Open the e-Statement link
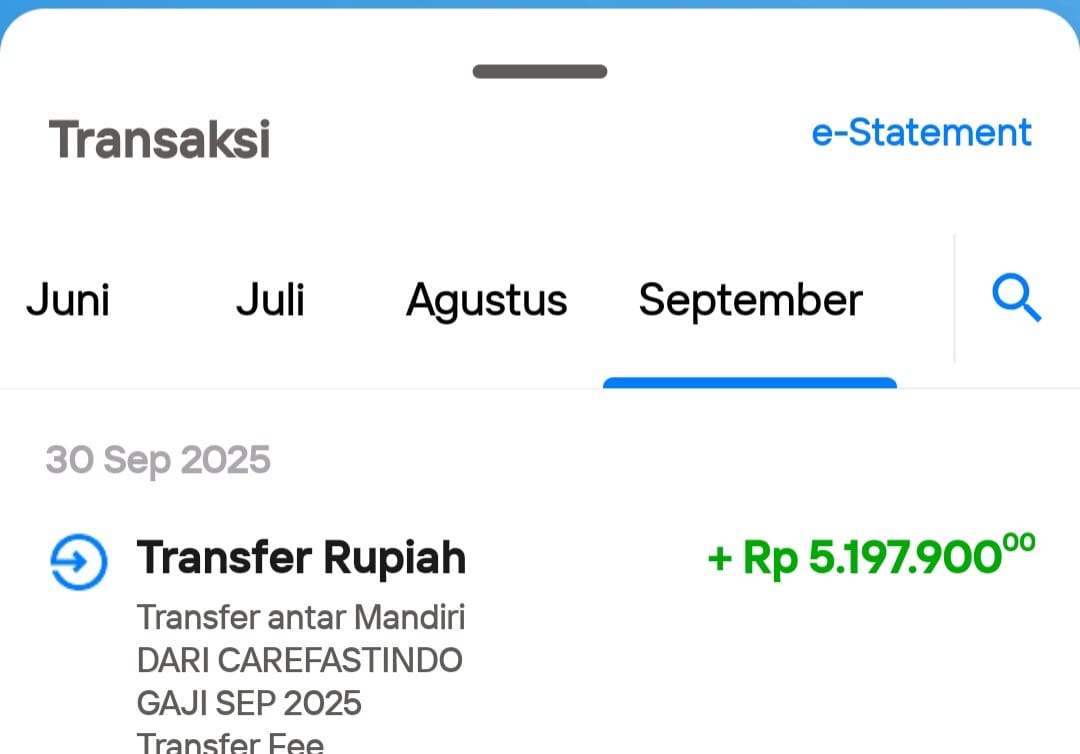 921,133
